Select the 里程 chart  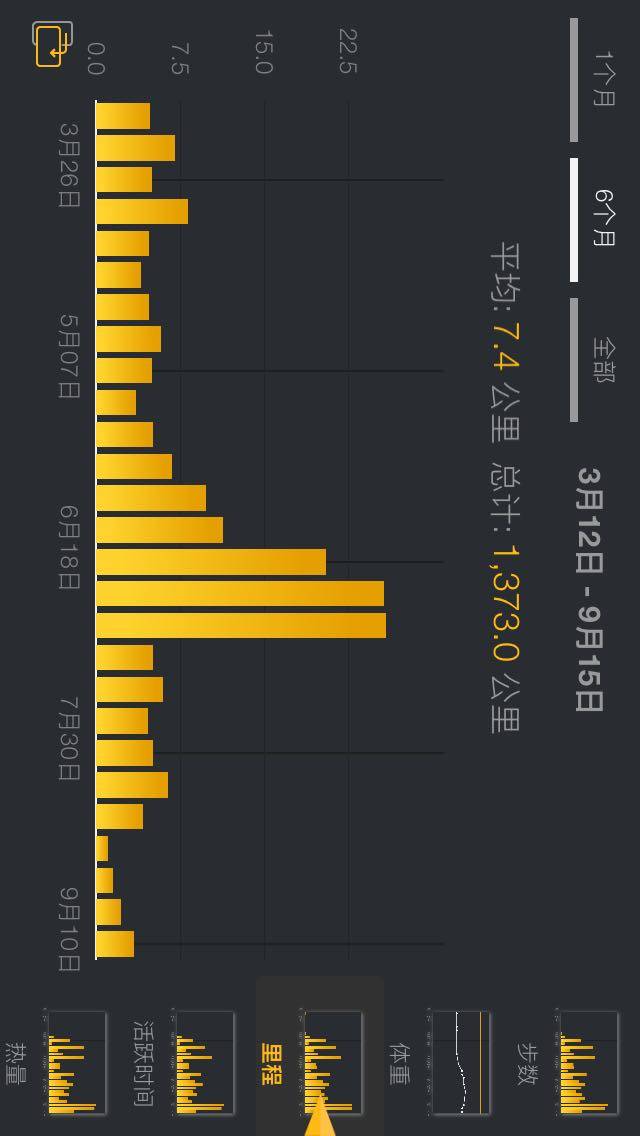pyautogui.click(x=320, y=1062)
